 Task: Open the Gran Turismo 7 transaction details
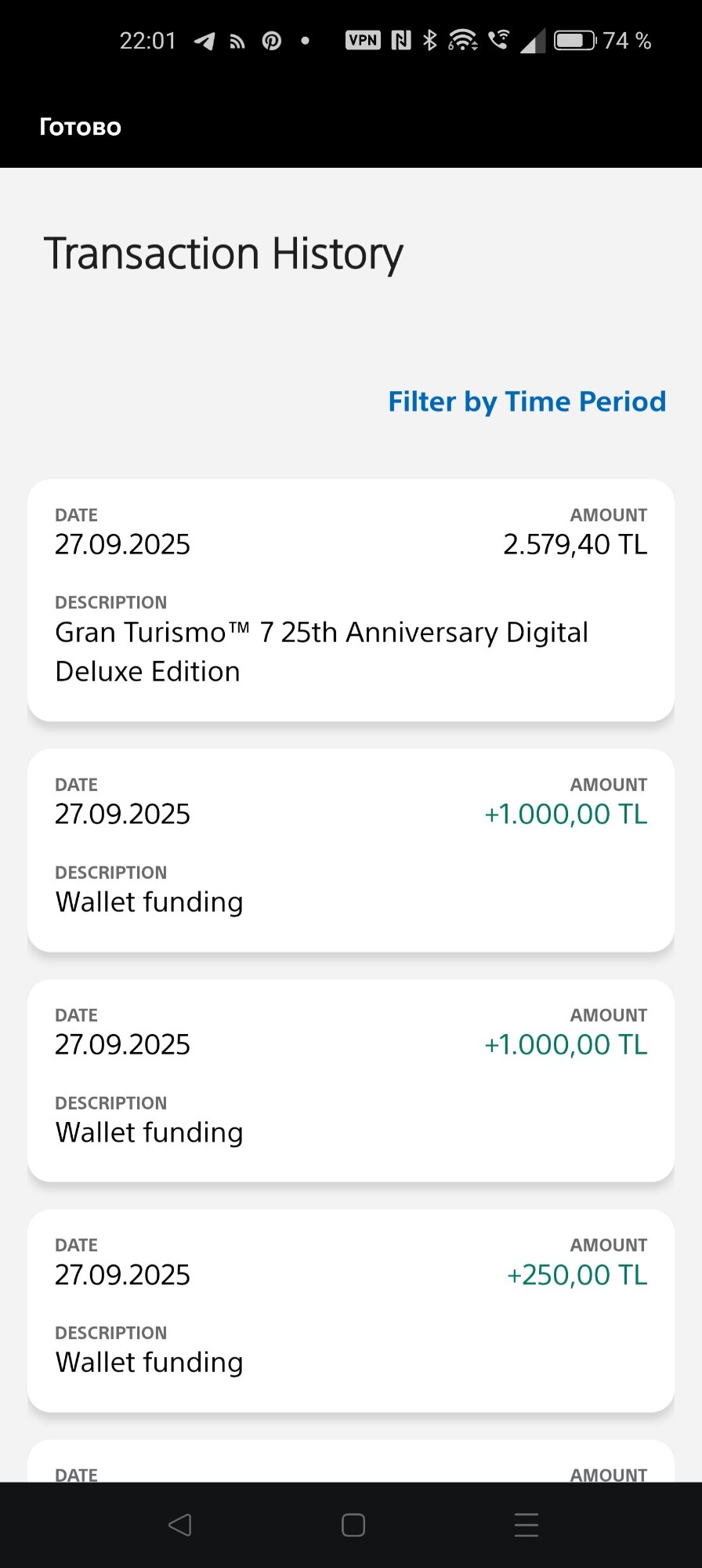[351, 600]
